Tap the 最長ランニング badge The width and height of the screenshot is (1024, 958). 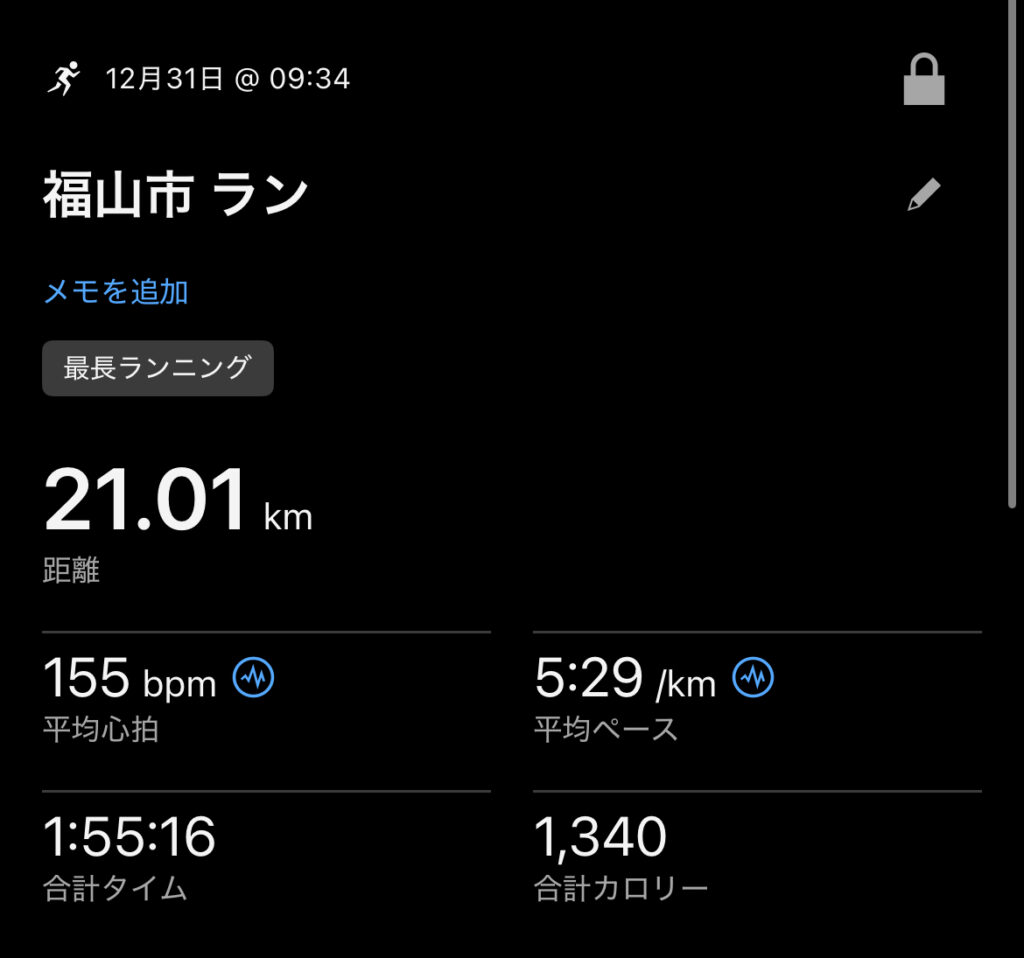tap(157, 368)
